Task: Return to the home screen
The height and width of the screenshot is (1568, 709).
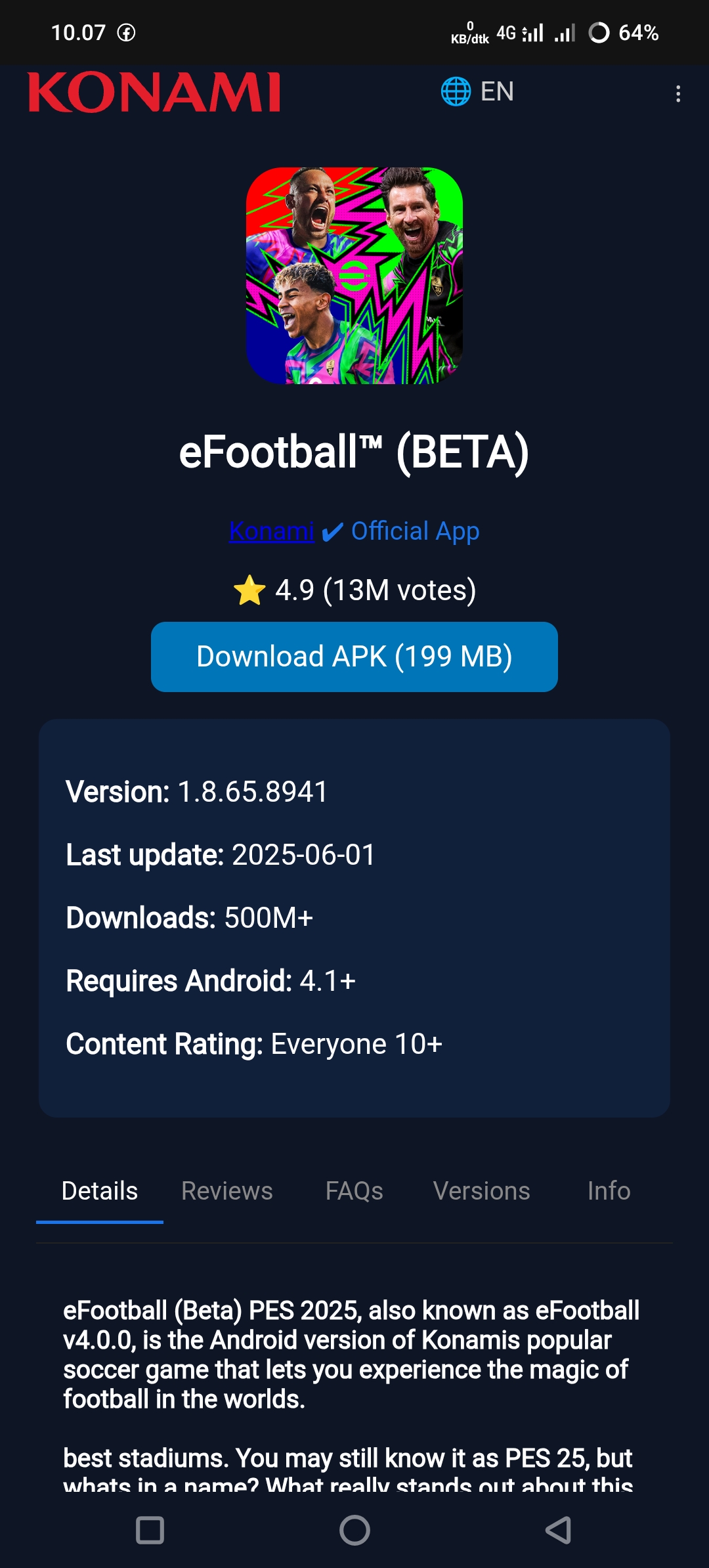Action: click(x=354, y=1530)
